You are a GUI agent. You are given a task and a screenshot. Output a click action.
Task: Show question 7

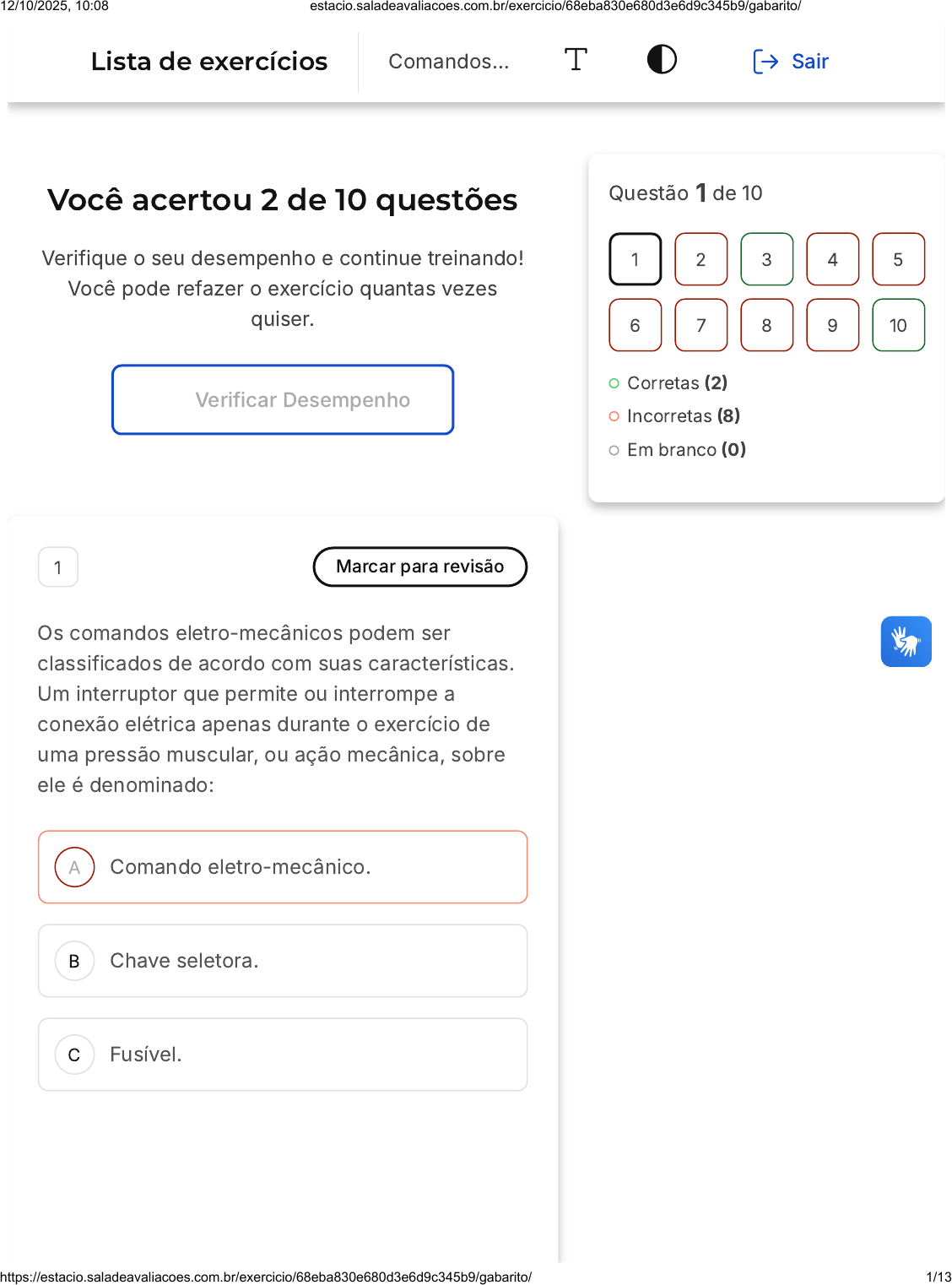pos(700,325)
